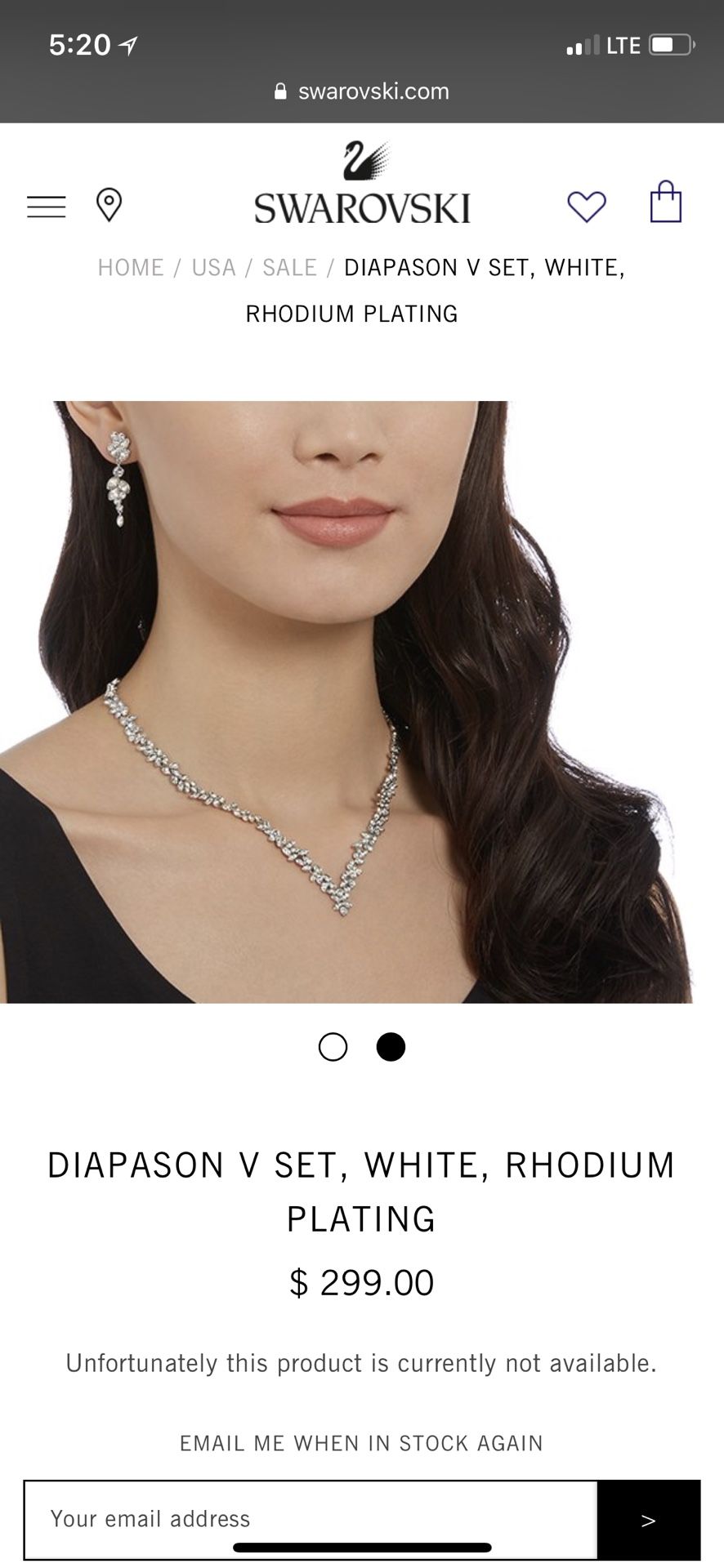Enlarge the Diapason V set product photo
724x1568 pixels.
pyautogui.click(x=346, y=702)
